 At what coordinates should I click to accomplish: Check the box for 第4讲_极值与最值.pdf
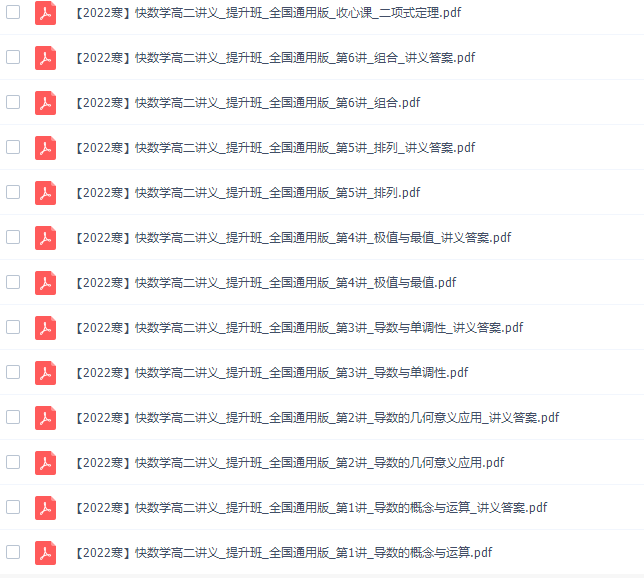(x=13, y=282)
